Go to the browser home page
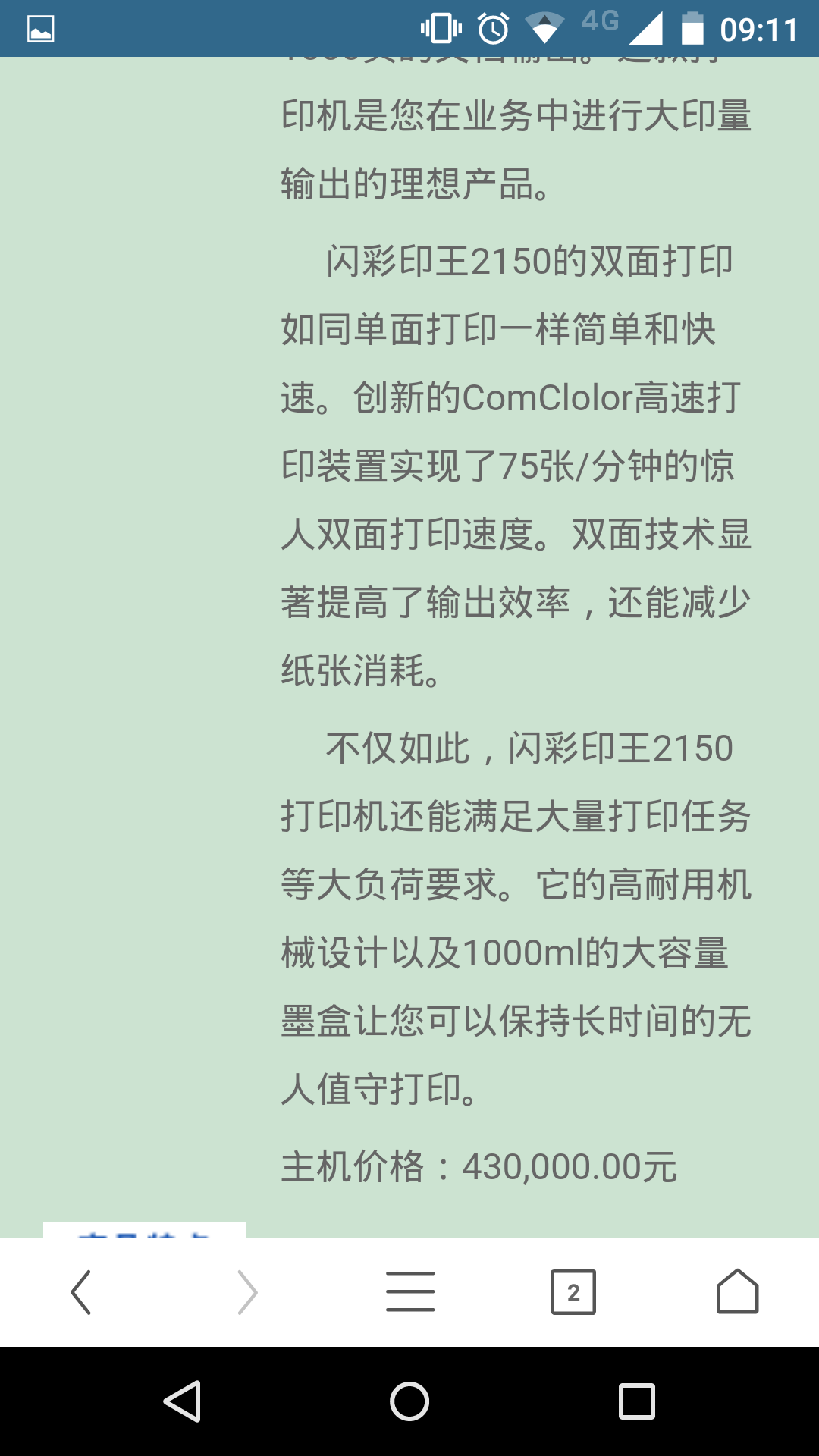Screen dimensions: 819x1456 737,1291
